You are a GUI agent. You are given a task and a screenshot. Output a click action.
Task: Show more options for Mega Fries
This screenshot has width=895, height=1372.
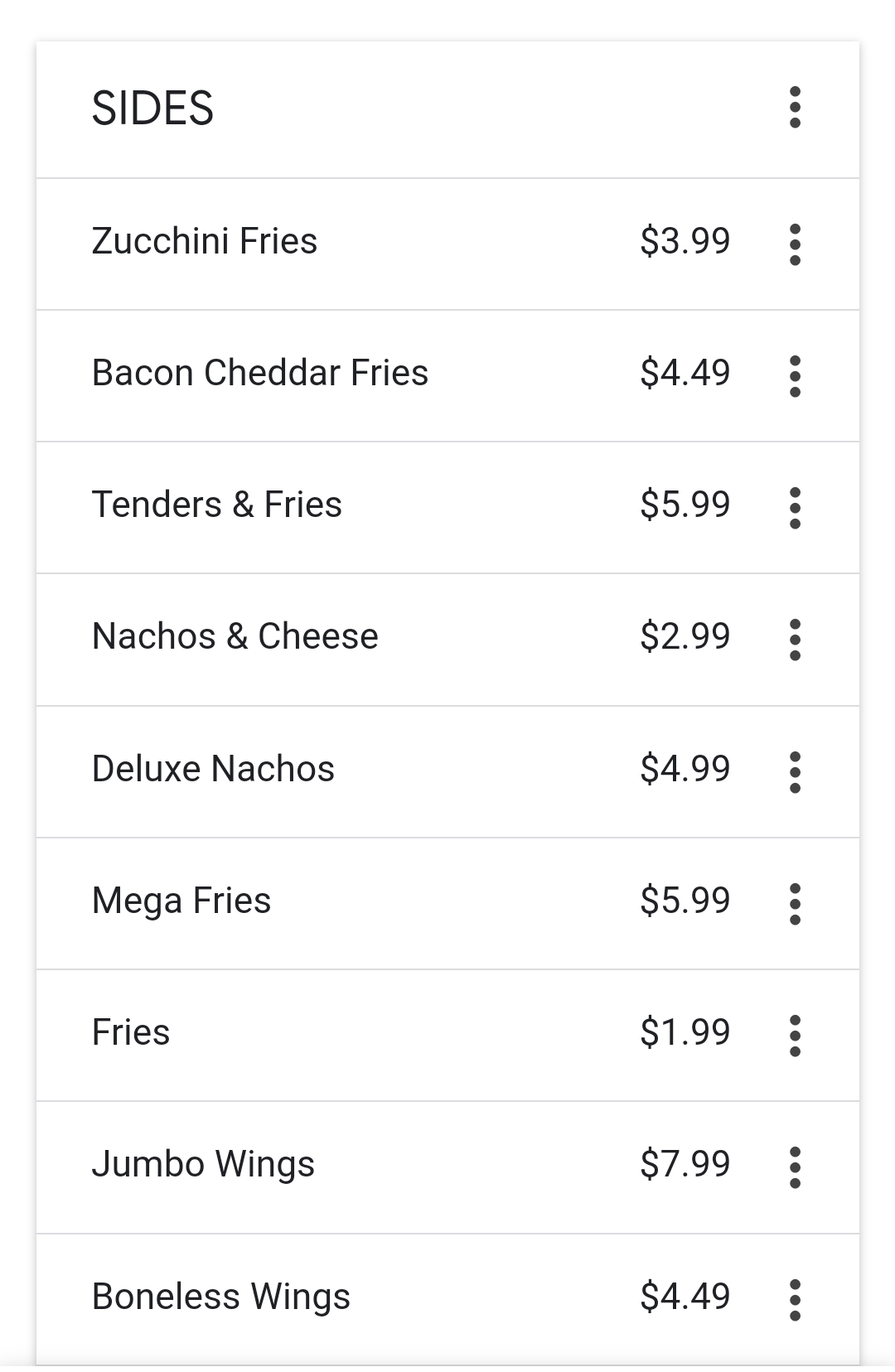(x=795, y=904)
